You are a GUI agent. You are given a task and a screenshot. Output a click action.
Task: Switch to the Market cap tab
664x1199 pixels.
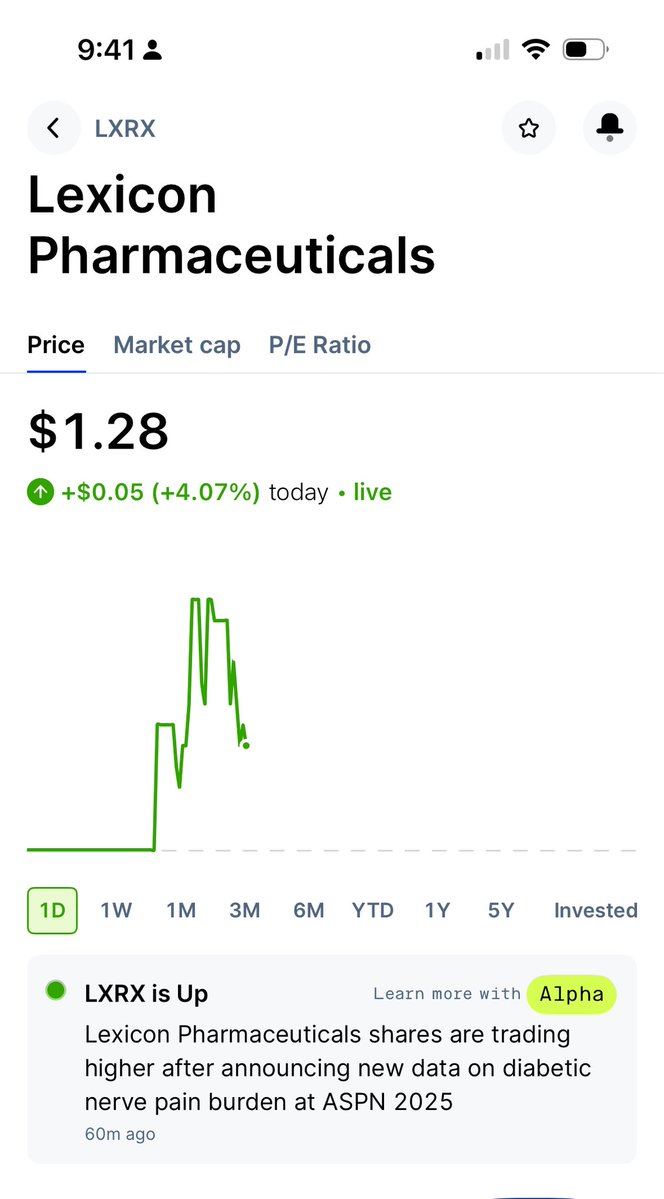click(177, 345)
